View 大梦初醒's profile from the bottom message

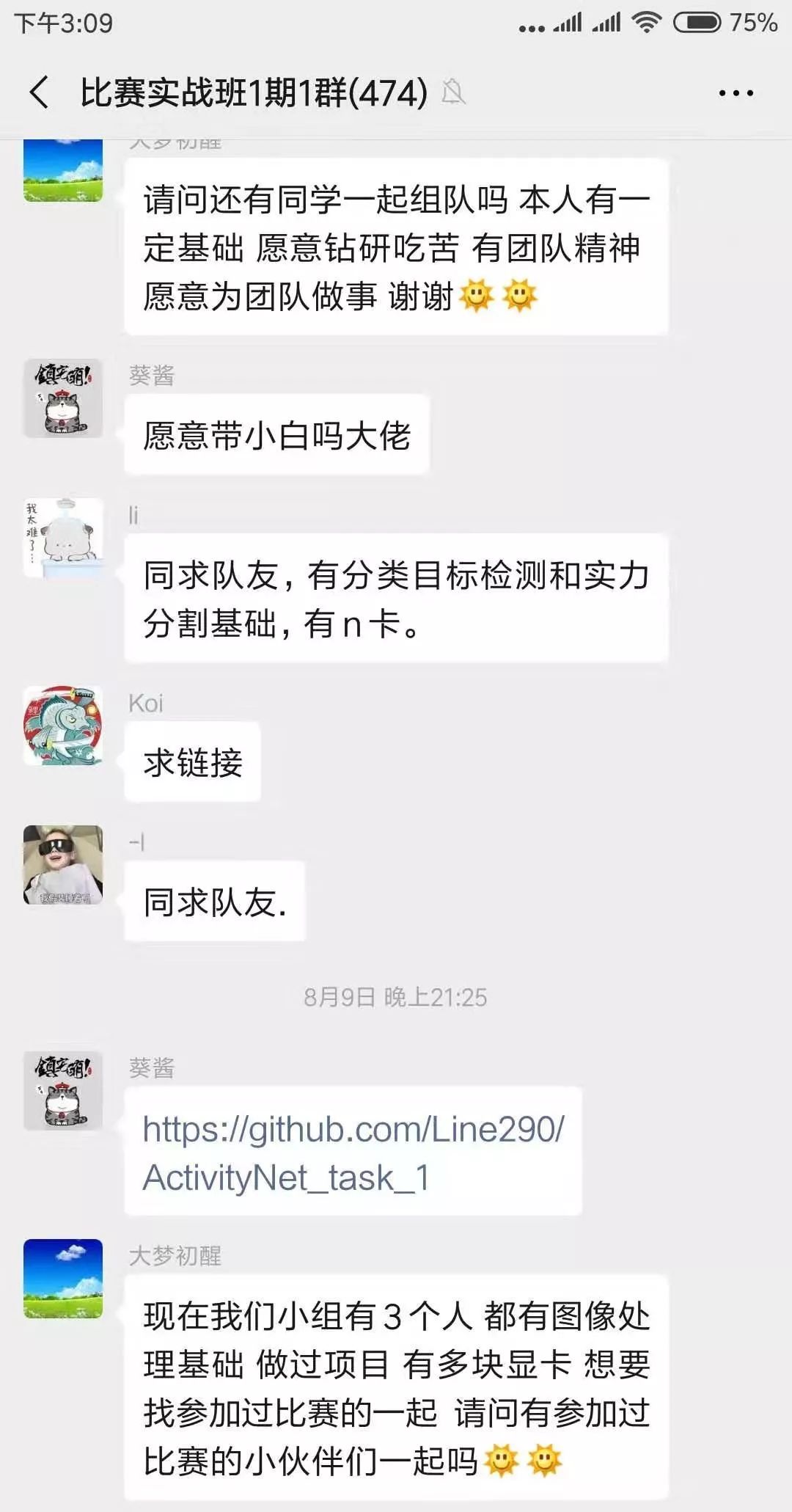tap(63, 1278)
